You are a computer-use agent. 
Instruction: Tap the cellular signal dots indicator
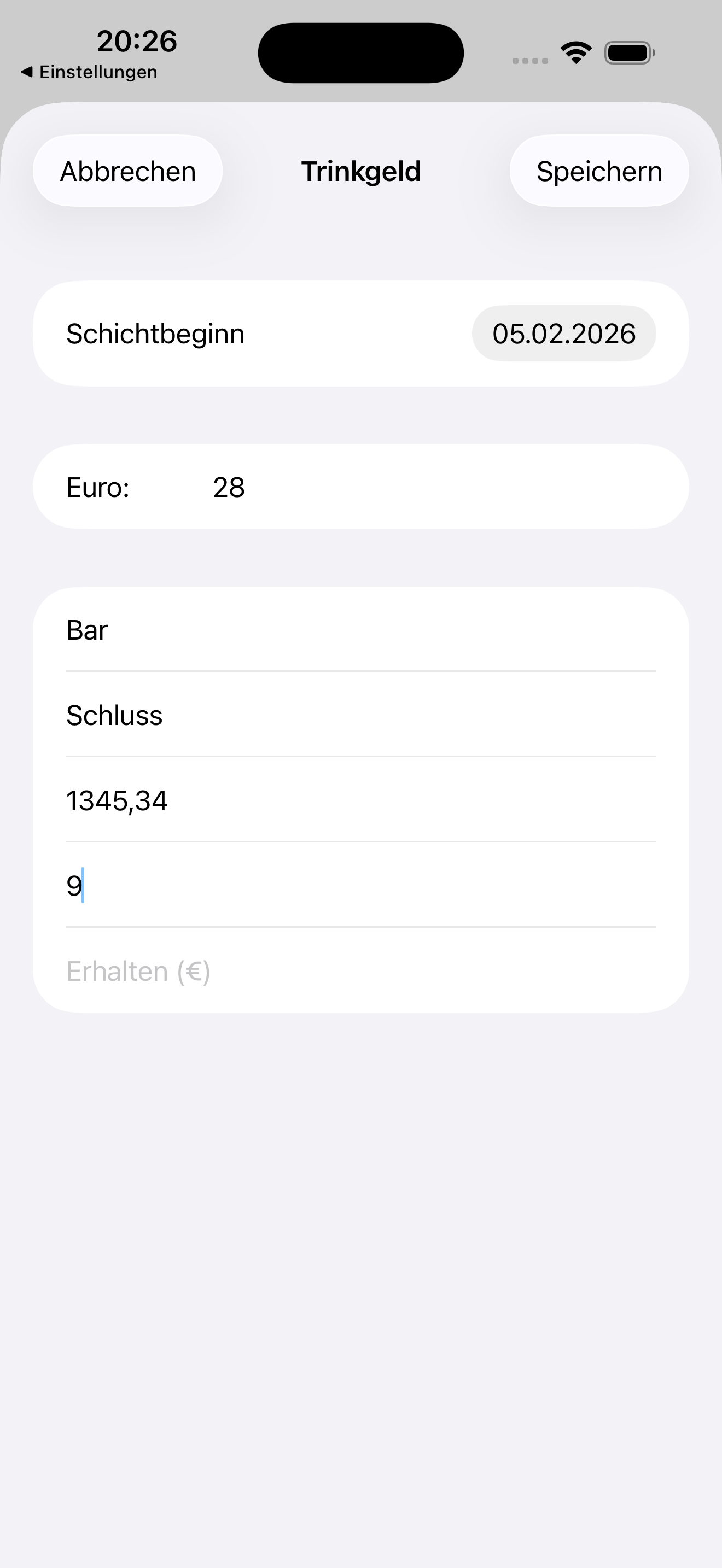(x=529, y=60)
